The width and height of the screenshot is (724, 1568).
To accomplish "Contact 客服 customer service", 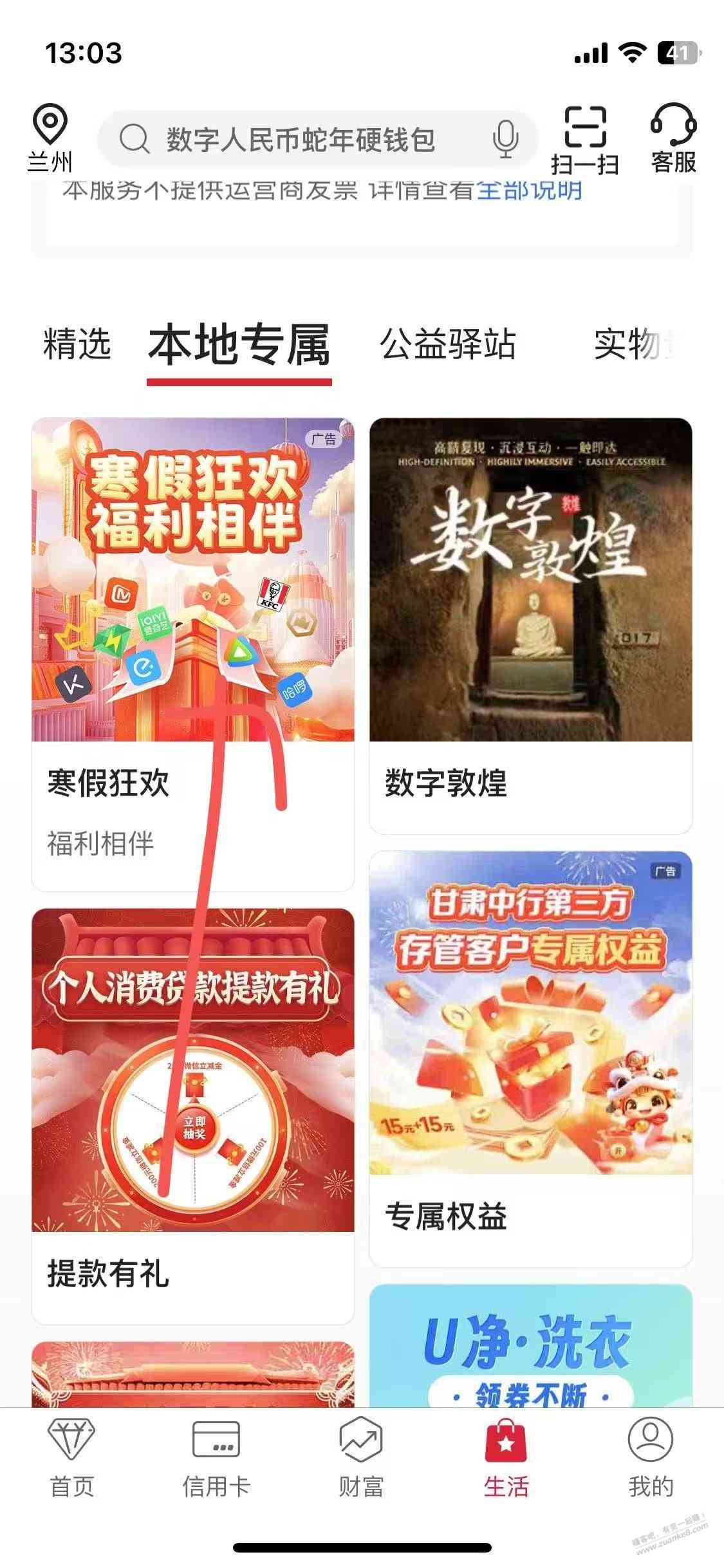I will [673, 140].
